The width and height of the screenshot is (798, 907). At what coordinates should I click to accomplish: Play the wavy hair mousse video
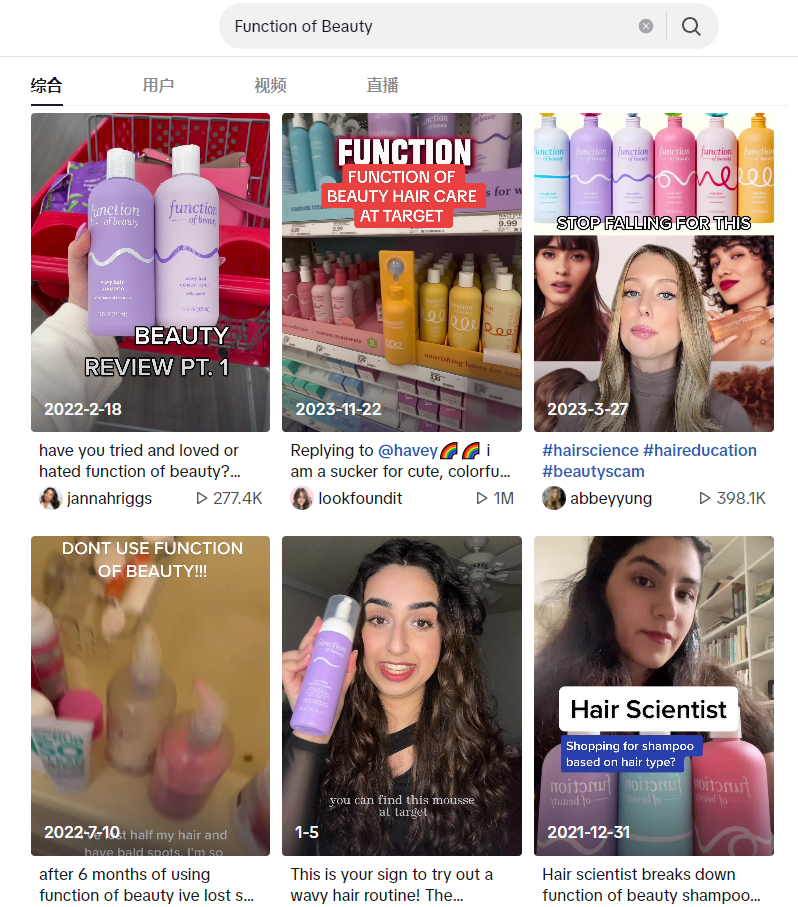click(x=401, y=695)
